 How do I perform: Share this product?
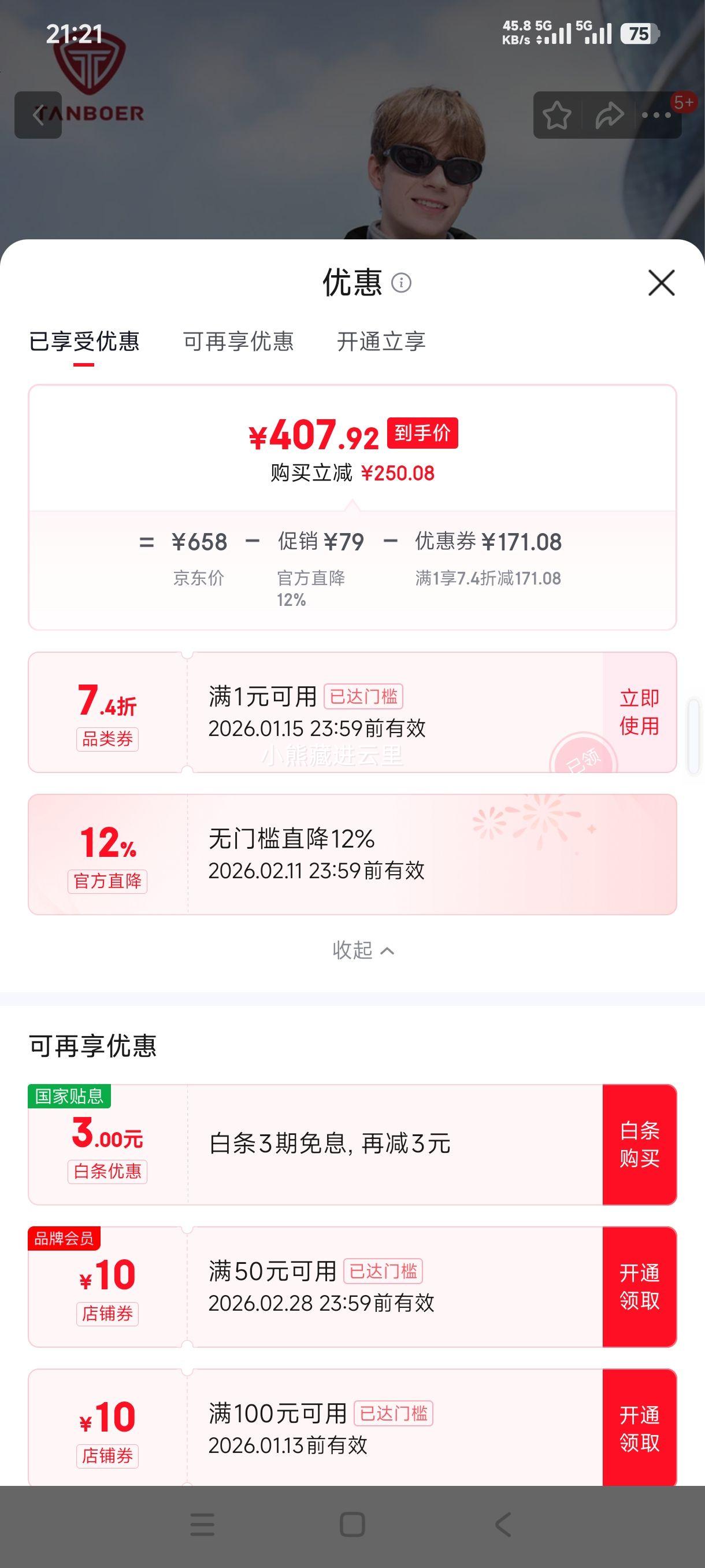[x=609, y=115]
